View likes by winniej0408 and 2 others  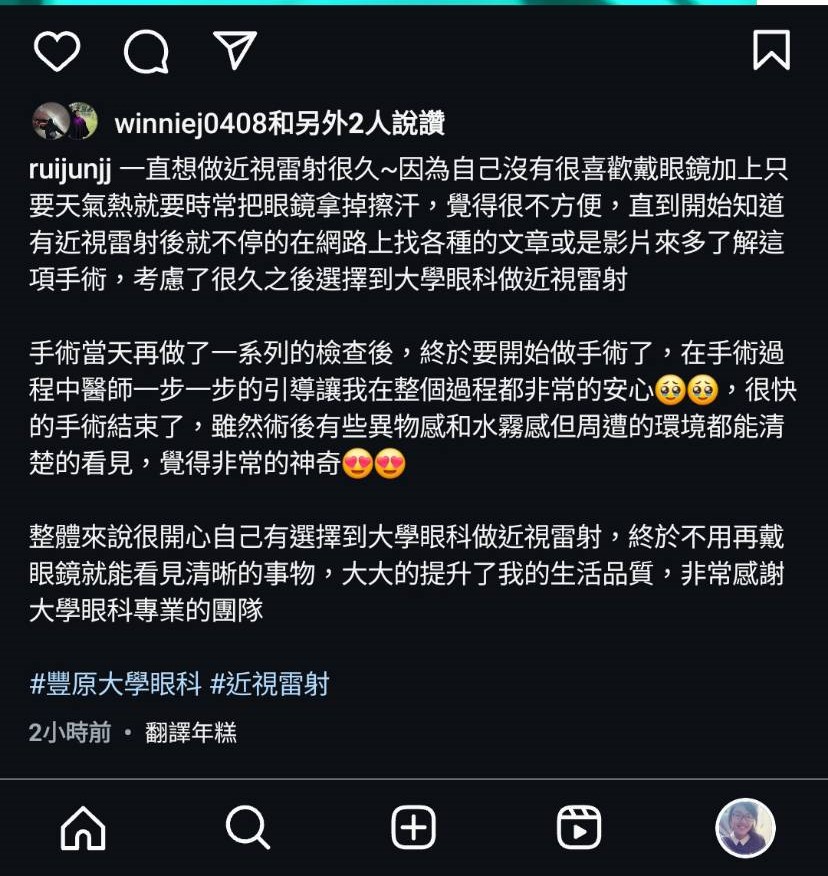(x=279, y=123)
